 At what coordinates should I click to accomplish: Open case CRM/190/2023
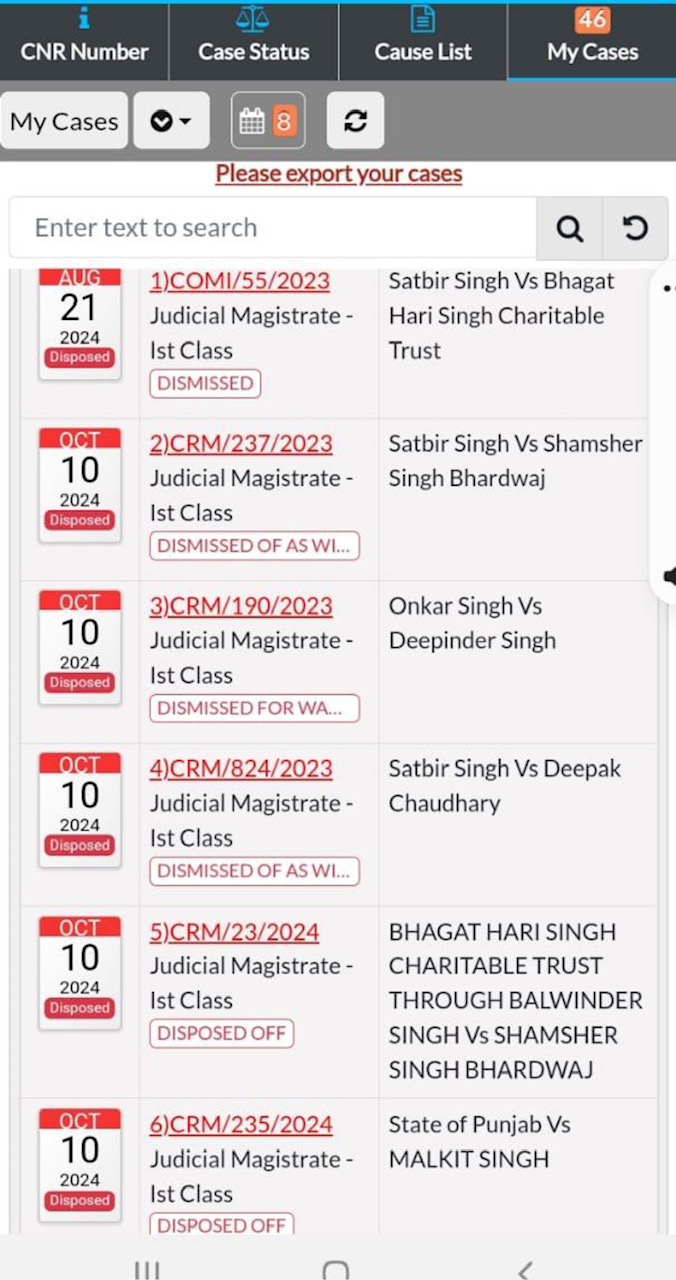coord(241,606)
